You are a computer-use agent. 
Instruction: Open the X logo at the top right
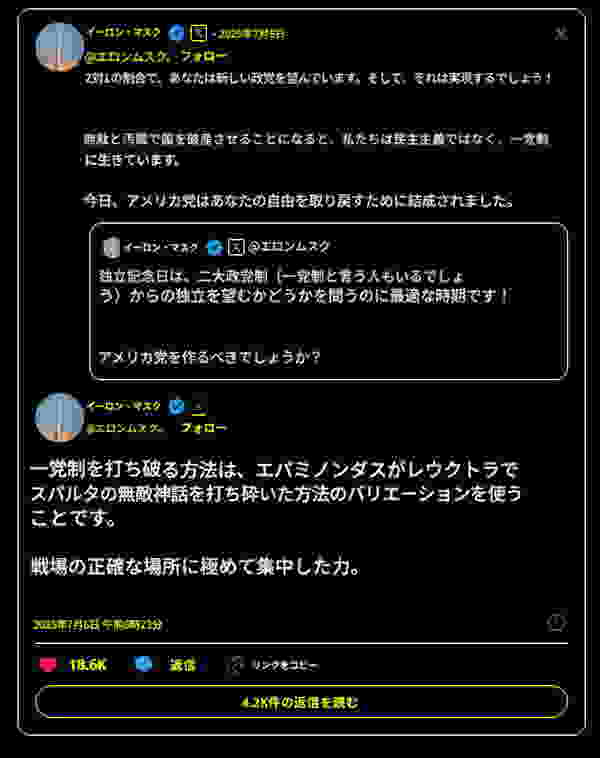pos(561,33)
